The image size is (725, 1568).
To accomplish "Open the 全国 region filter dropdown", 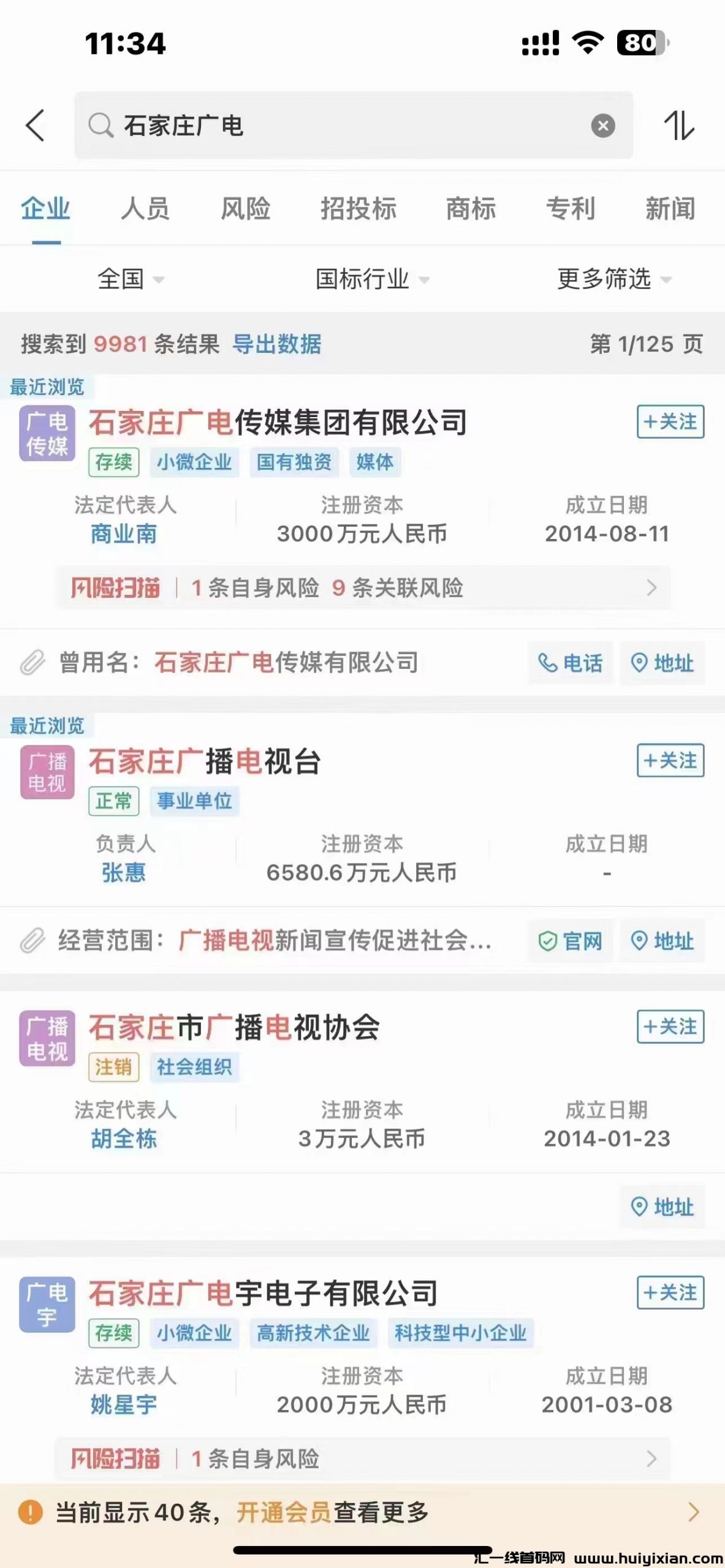I will pos(129,280).
